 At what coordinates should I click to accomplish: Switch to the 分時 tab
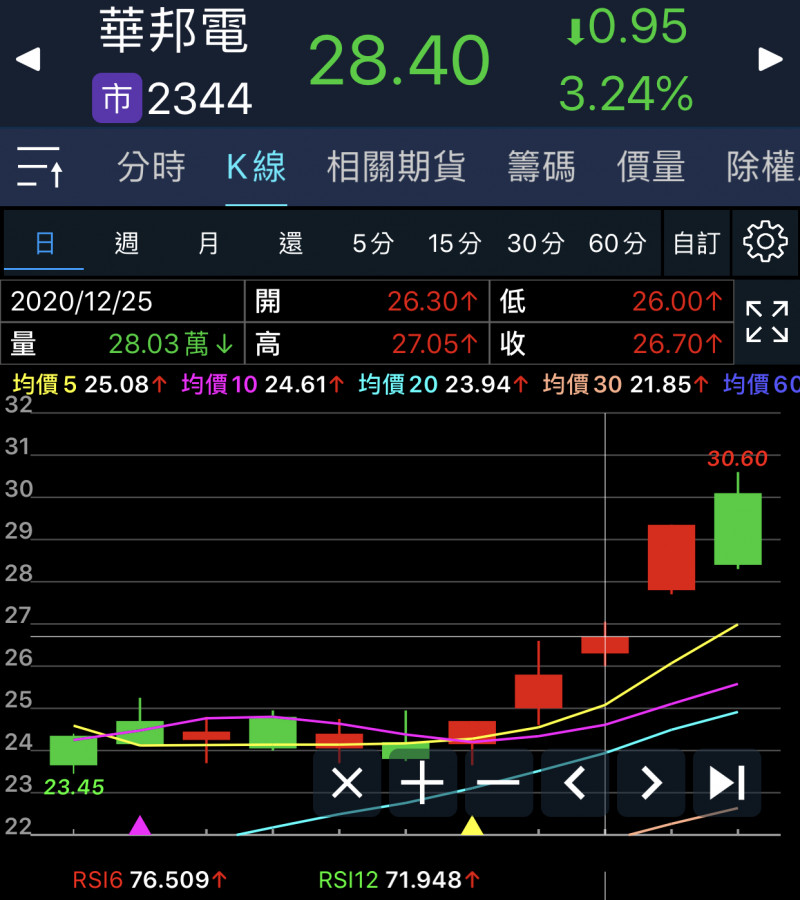pos(151,167)
